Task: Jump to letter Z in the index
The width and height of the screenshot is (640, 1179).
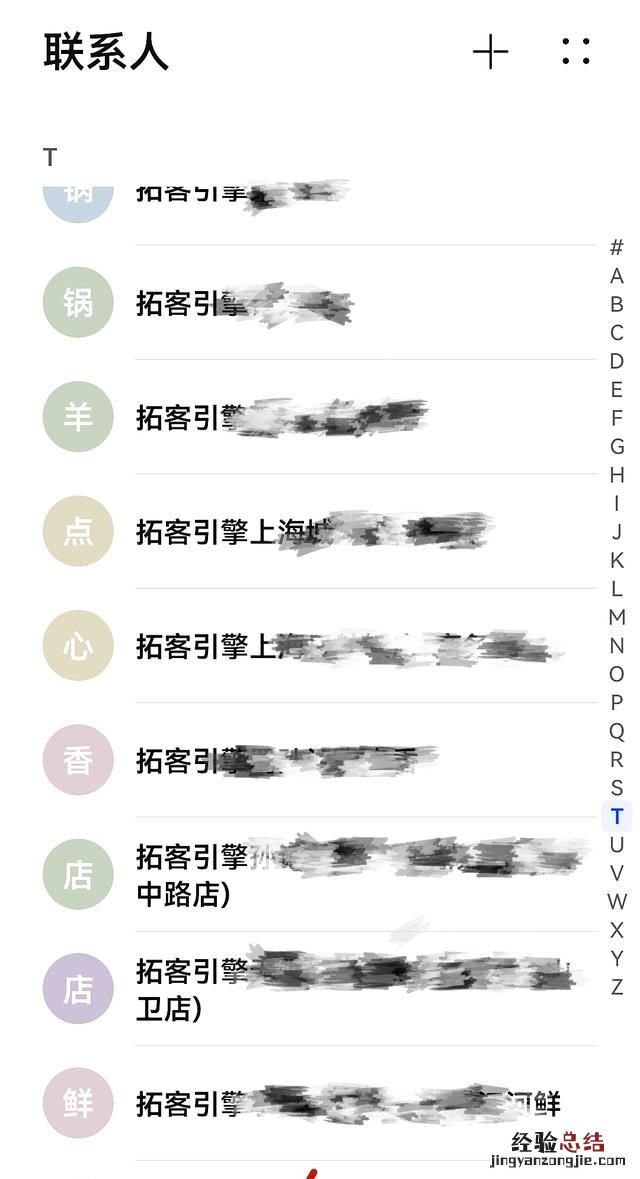Action: pyautogui.click(x=616, y=987)
